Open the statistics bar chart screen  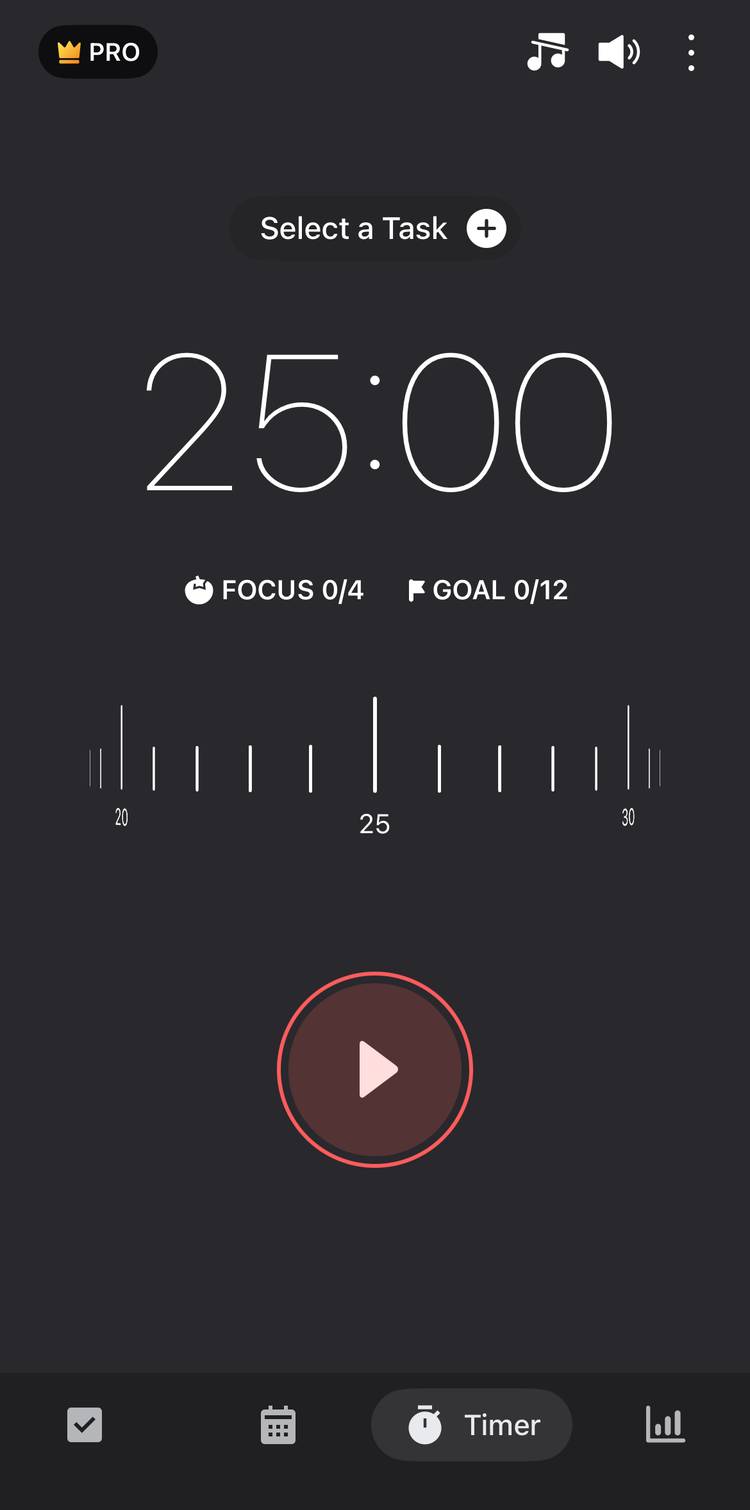click(665, 1424)
